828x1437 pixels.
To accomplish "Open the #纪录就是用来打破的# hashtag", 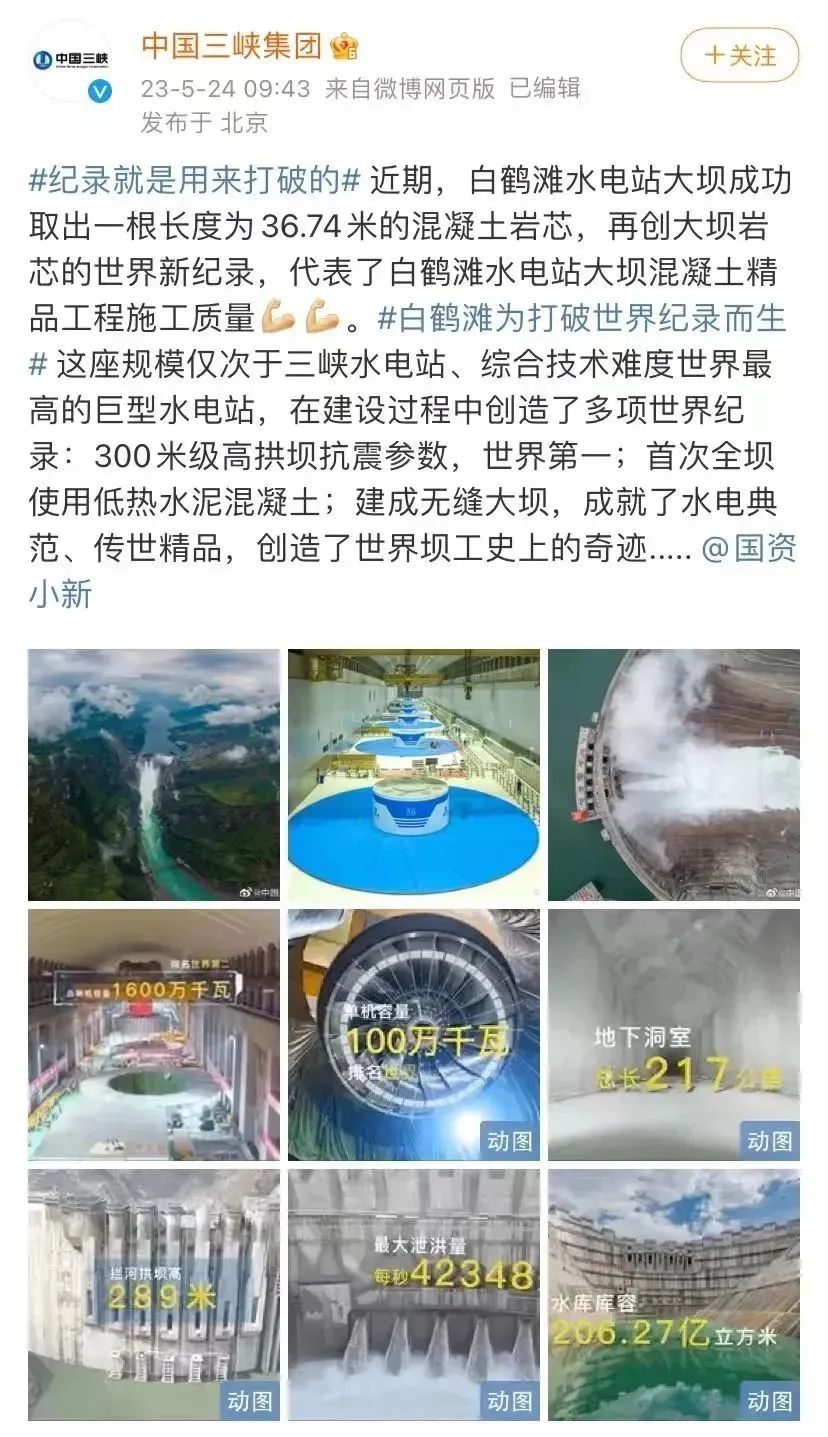I will [195, 181].
